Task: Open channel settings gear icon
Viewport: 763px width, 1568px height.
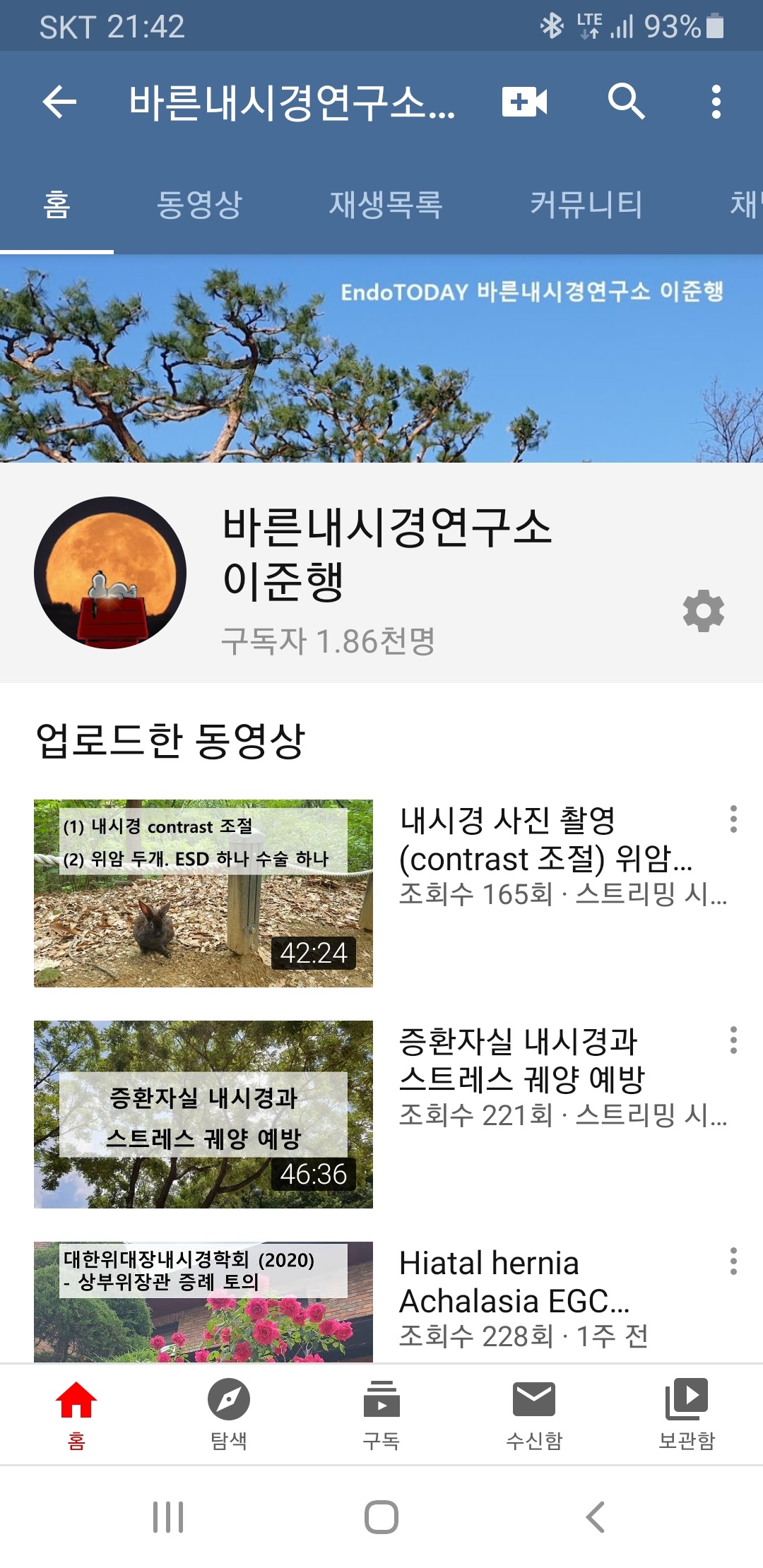Action: pos(704,611)
